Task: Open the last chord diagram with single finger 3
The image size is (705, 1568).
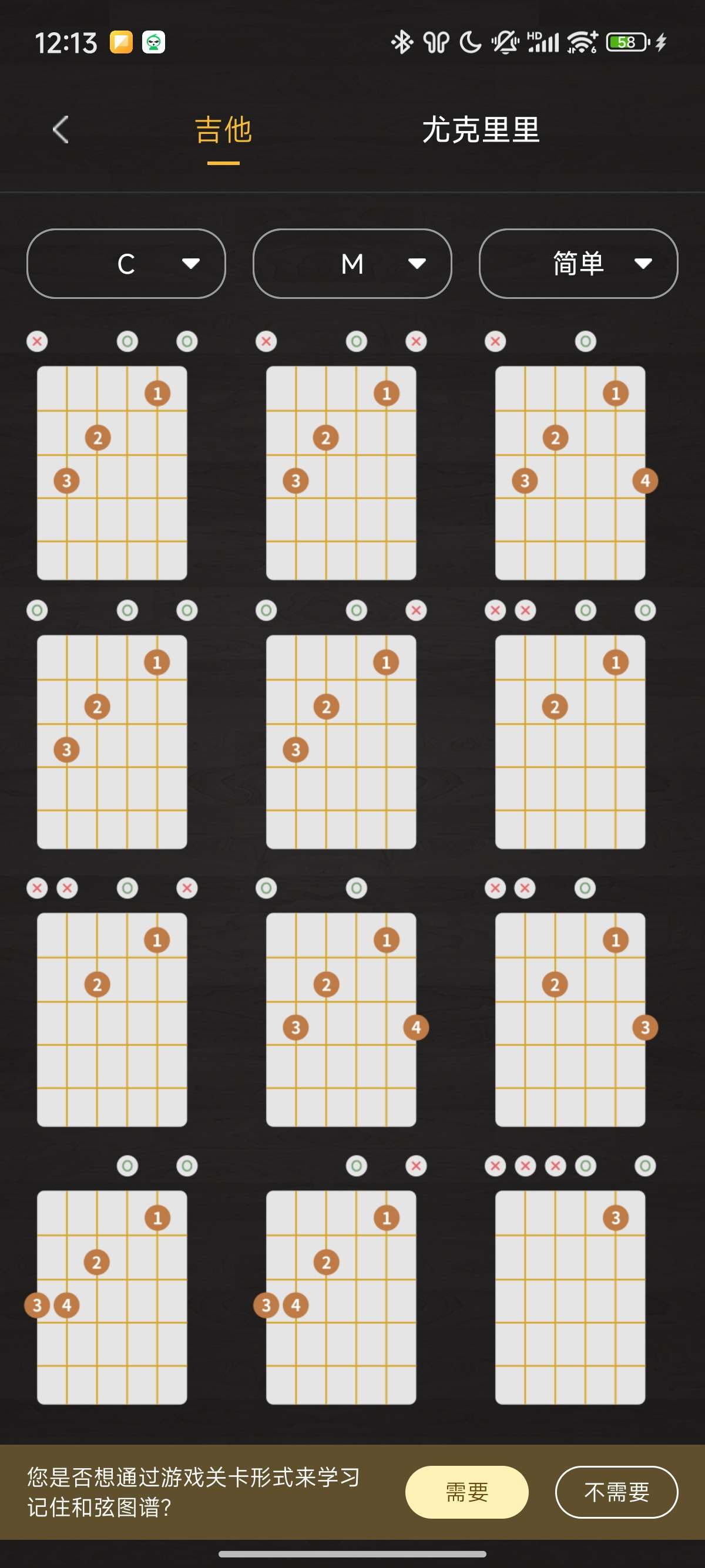Action: click(x=570, y=1297)
